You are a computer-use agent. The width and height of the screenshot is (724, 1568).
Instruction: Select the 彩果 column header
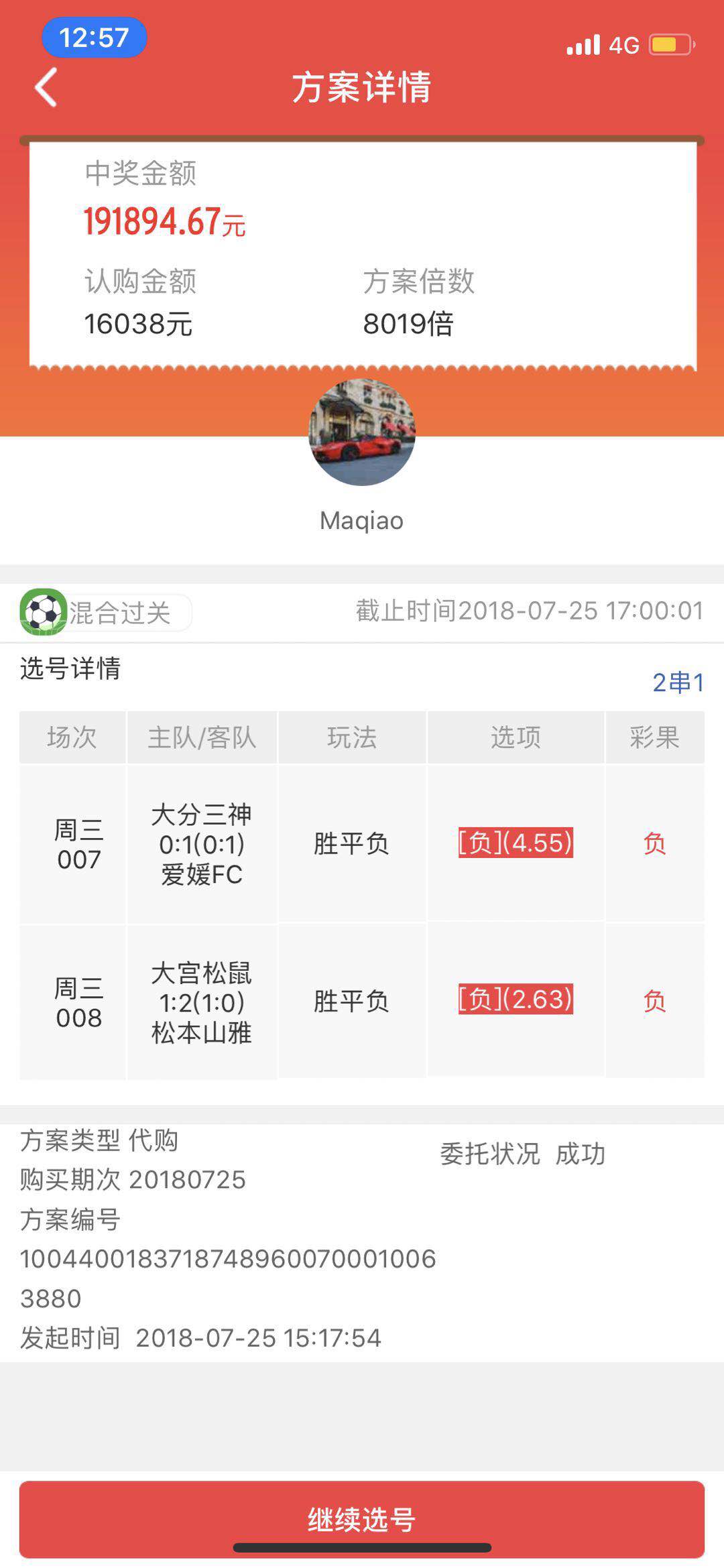pos(653,737)
